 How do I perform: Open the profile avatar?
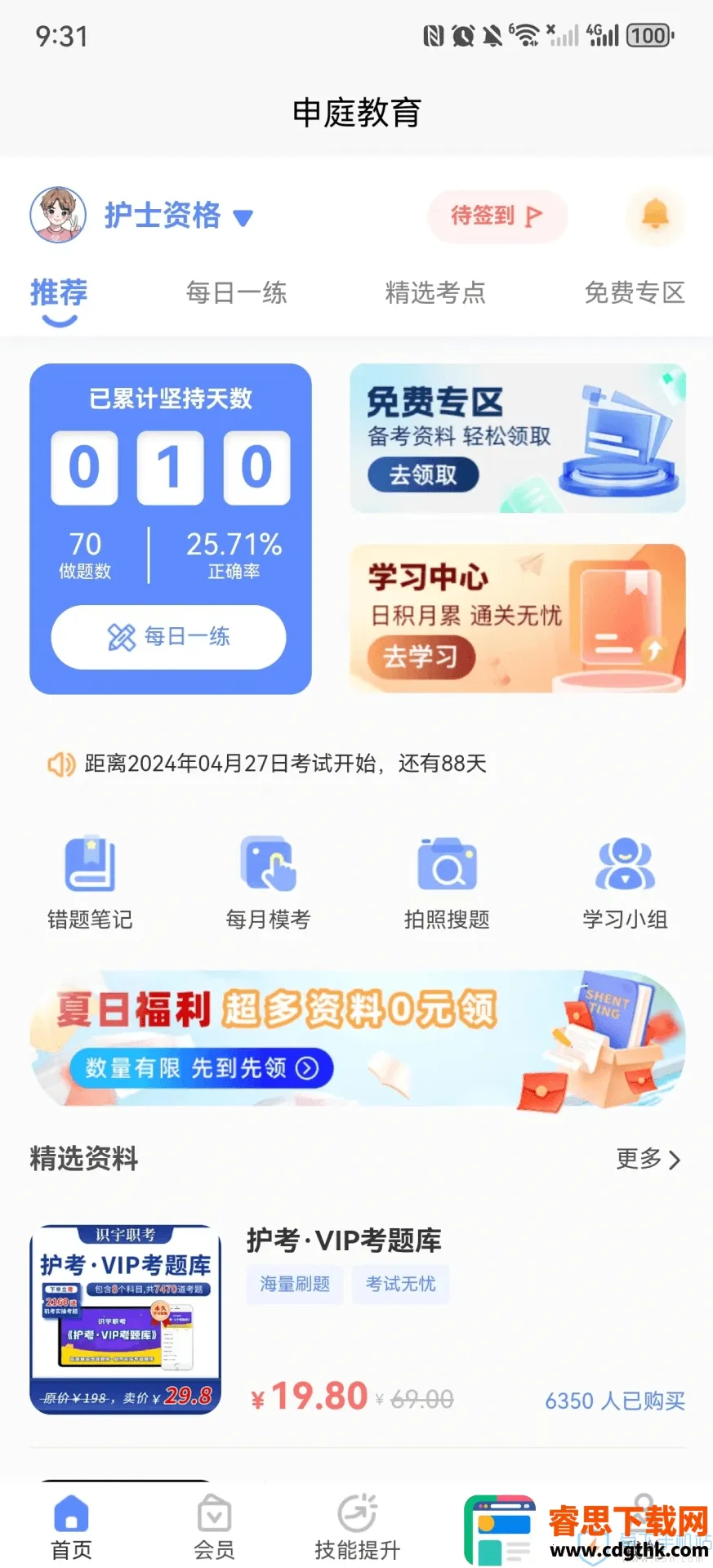[58, 216]
